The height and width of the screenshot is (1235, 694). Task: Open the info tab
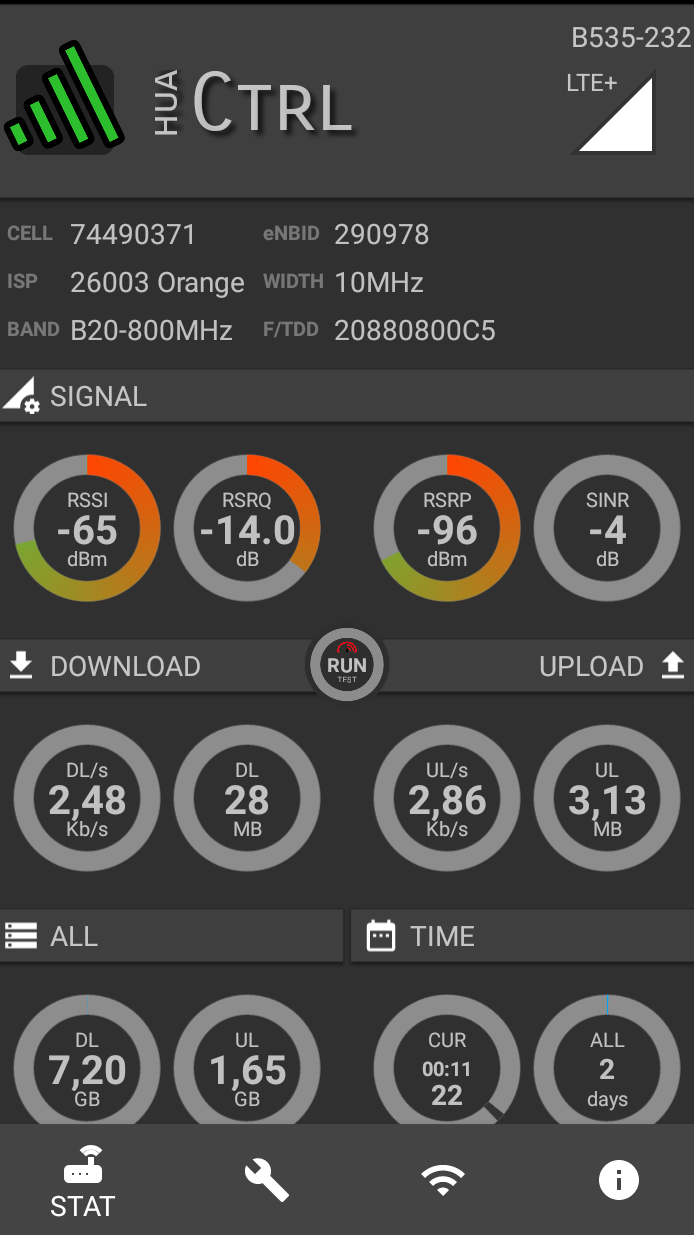(x=619, y=1181)
